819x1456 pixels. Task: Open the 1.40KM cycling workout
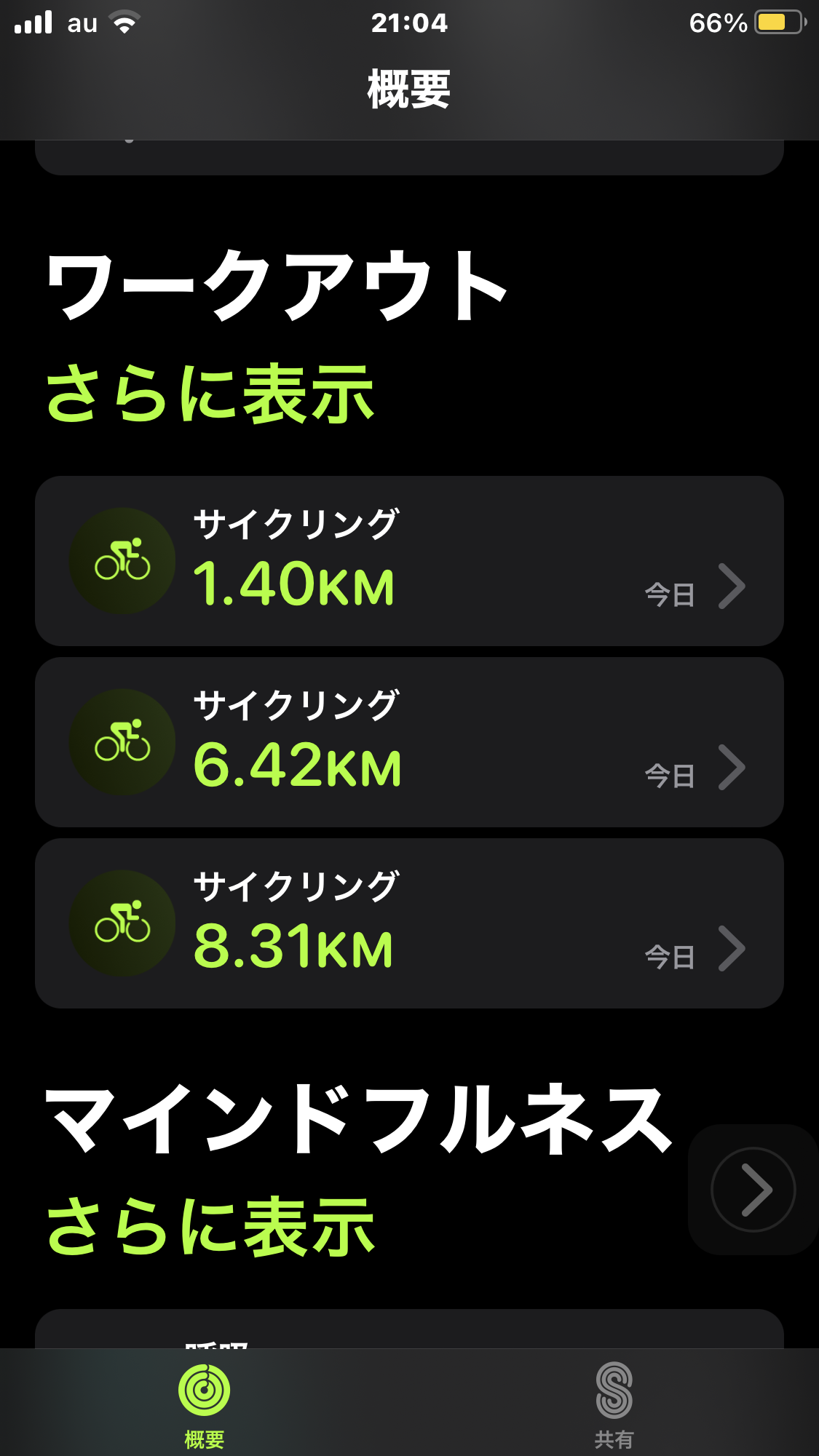coord(408,561)
